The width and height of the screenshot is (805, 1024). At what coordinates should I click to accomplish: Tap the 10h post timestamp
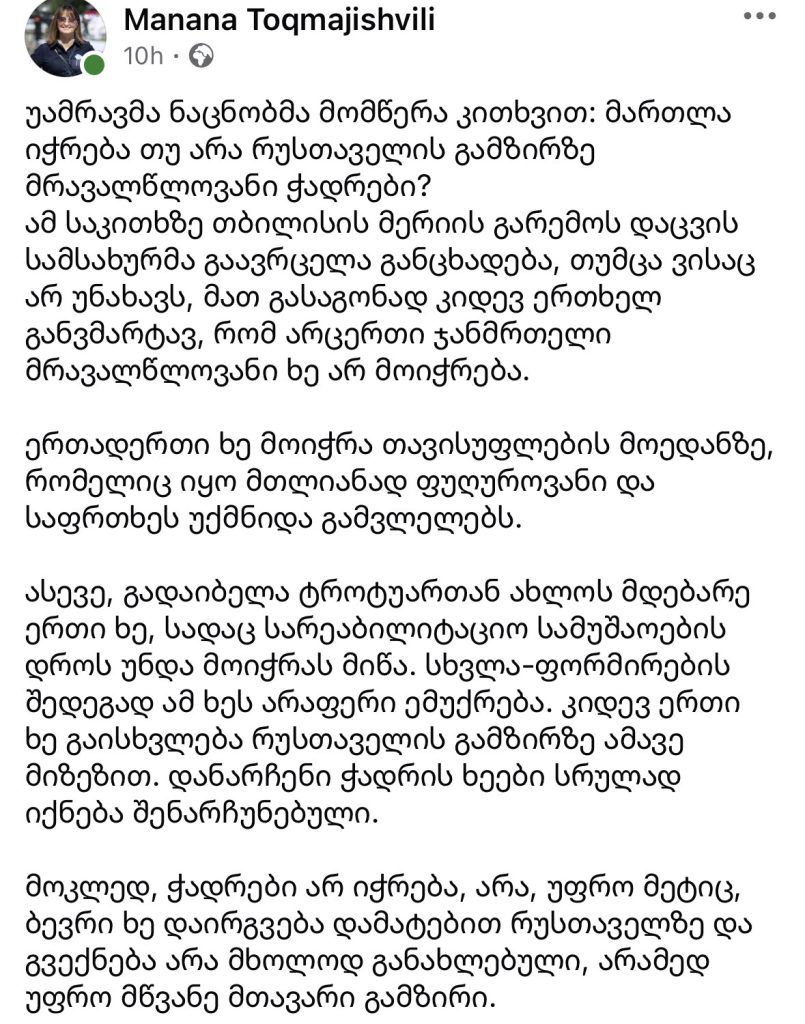[x=142, y=57]
